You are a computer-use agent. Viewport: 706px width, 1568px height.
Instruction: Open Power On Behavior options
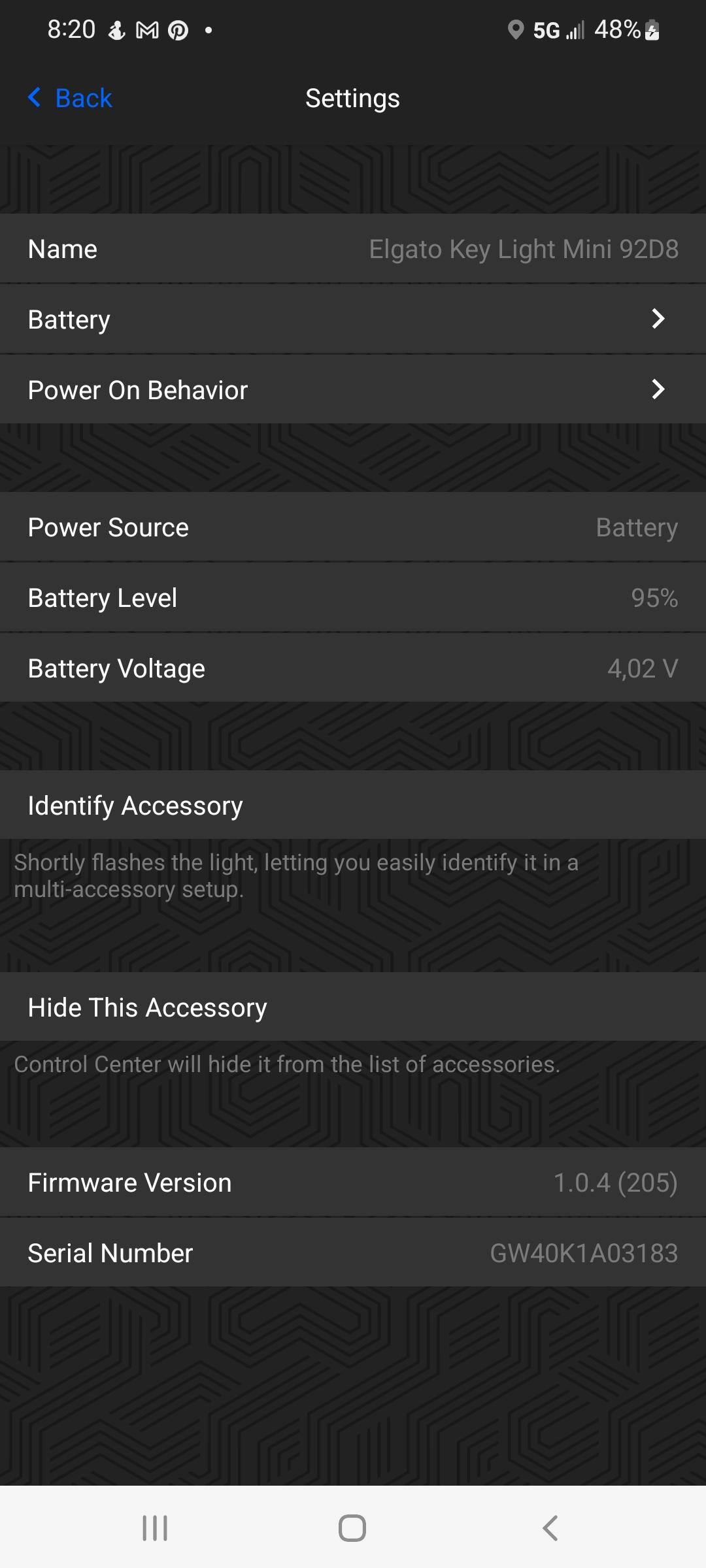point(353,390)
